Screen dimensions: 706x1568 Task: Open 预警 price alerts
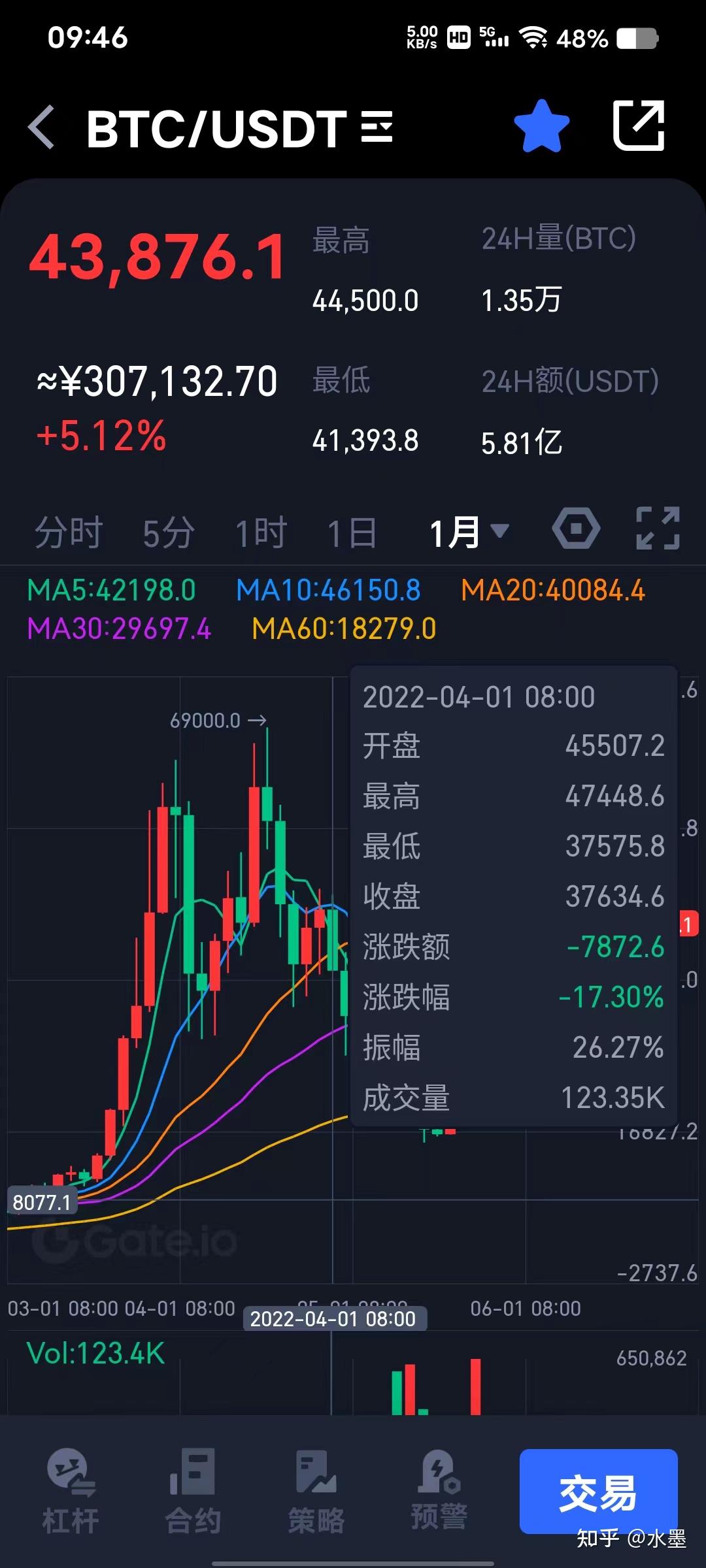point(439,1491)
